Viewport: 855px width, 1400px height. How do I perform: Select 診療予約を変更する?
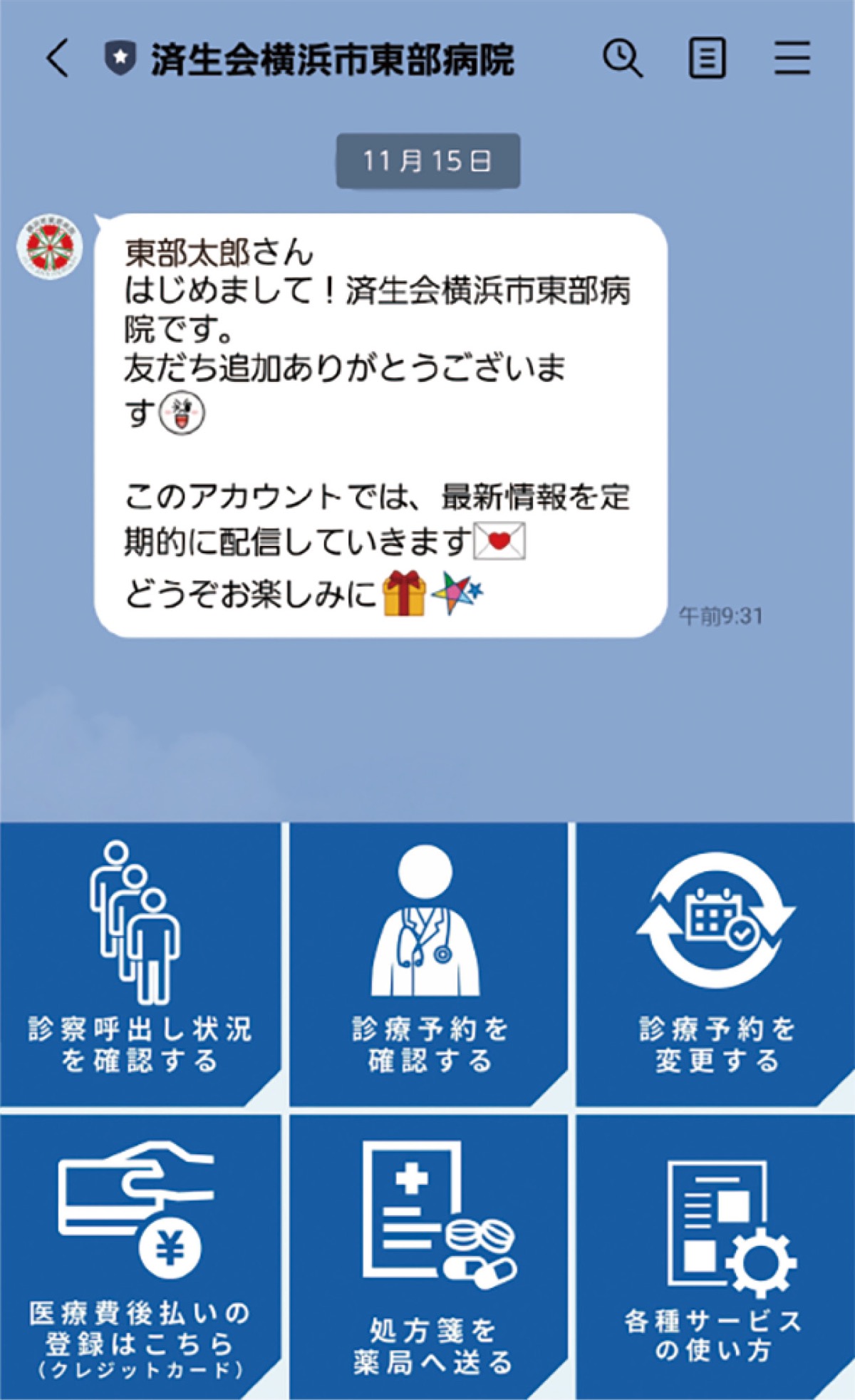pos(715,964)
